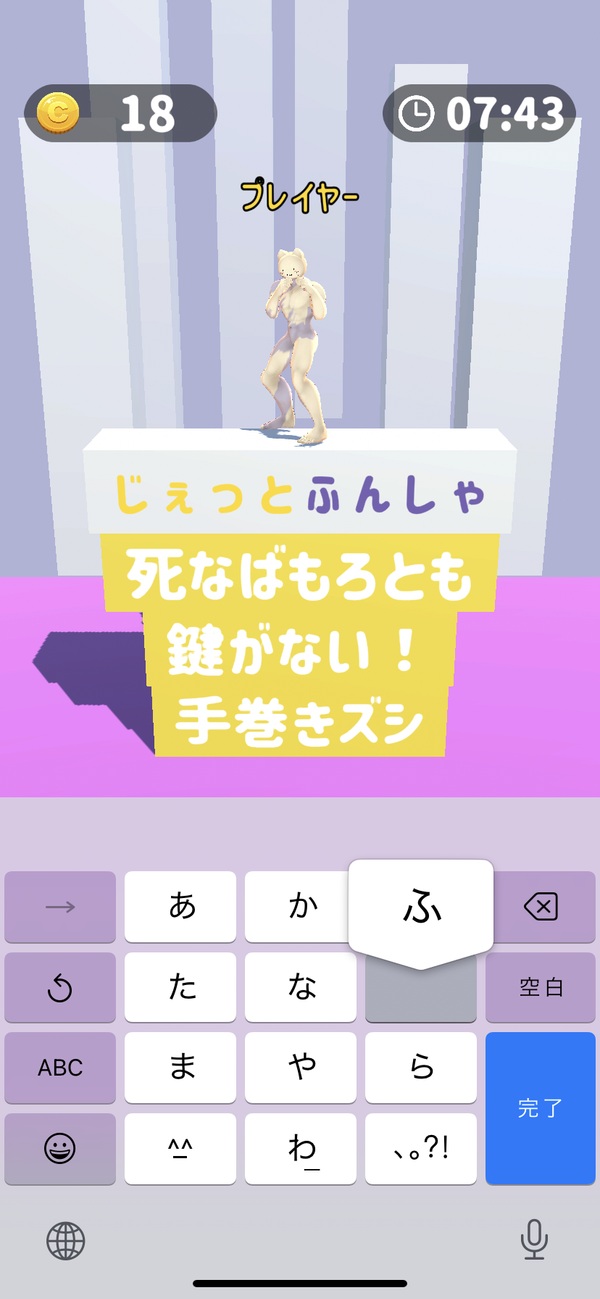This screenshot has width=600, height=1299.
Task: Switch the keyboard to ABC mode
Action: pos(60,1068)
